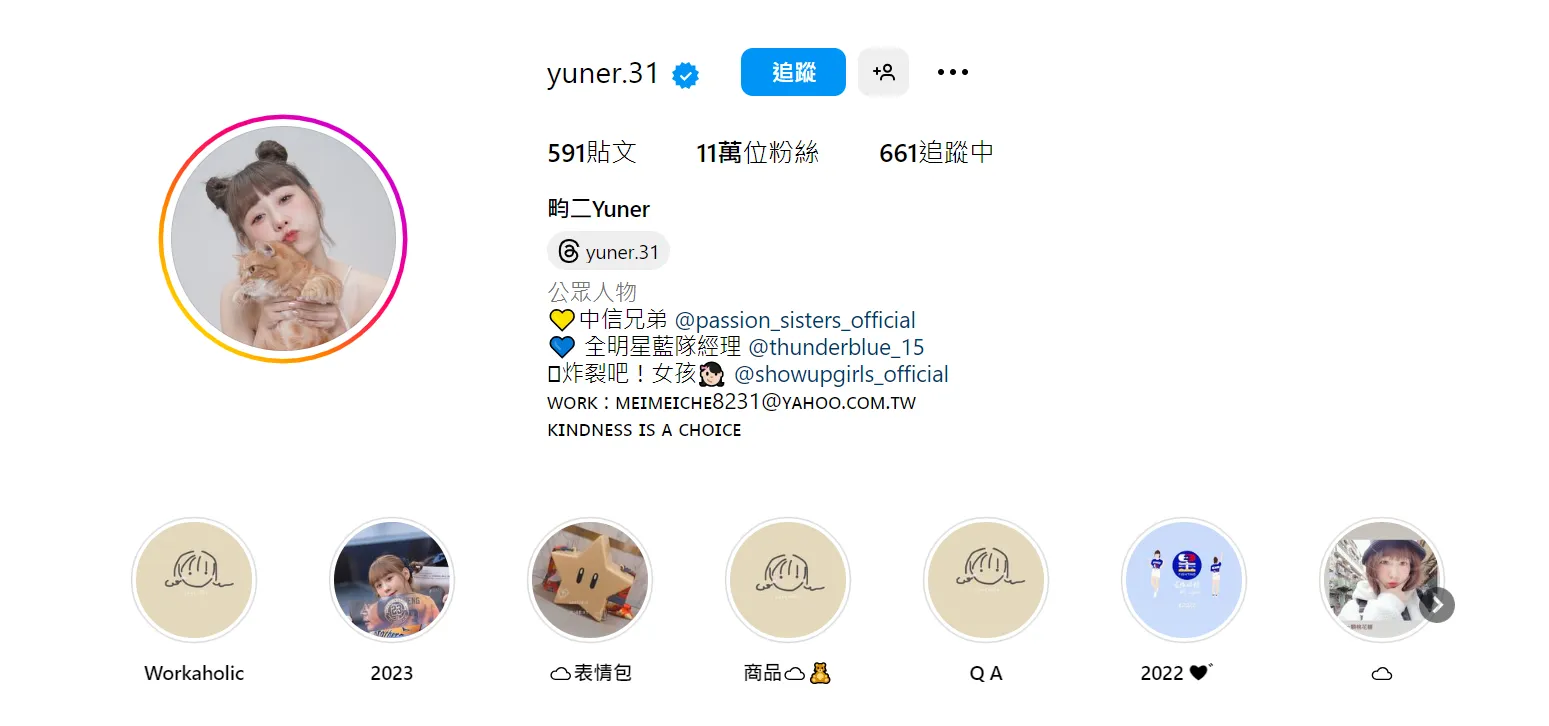Open the 商品 highlight
Screen dimensions: 1549x726
click(788, 580)
